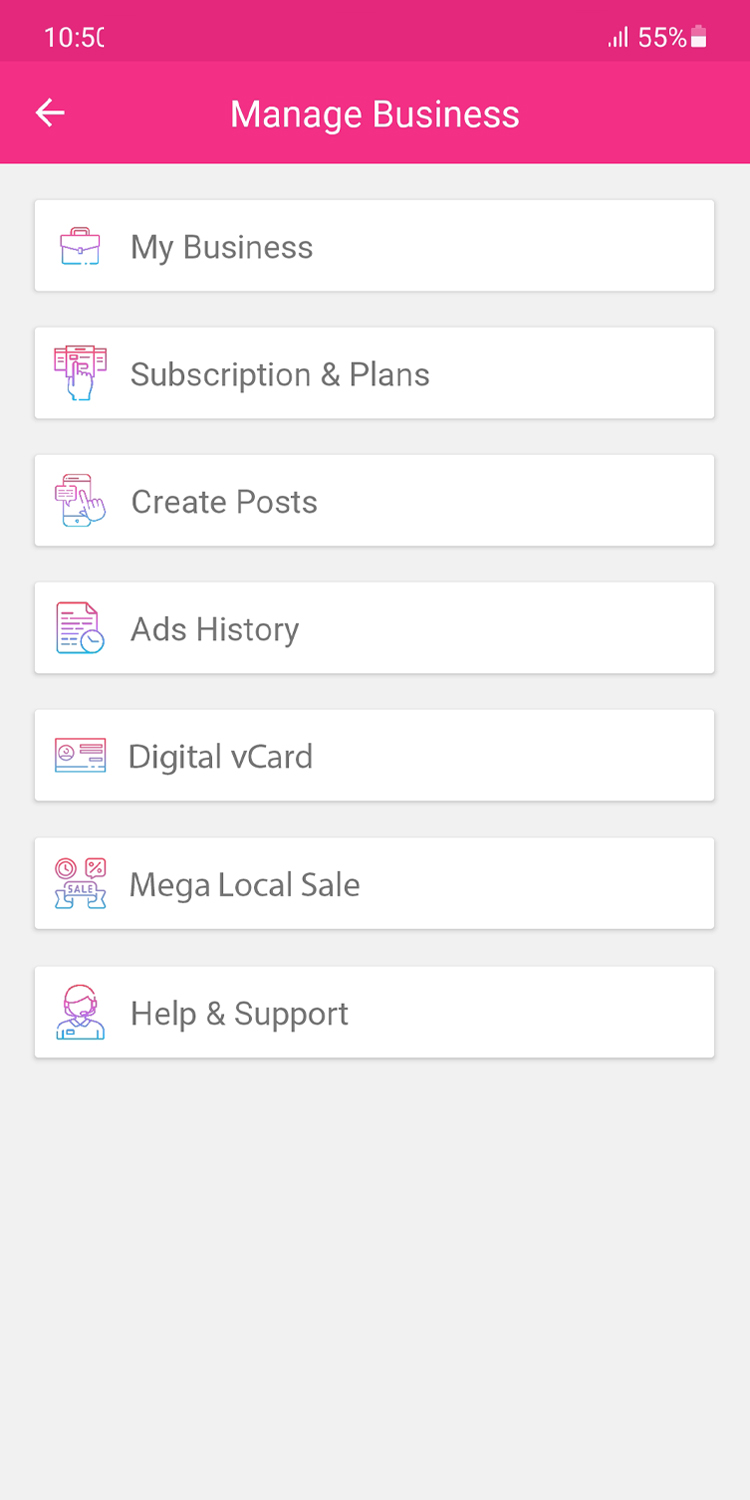This screenshot has height=1500, width=750.
Task: View the Ads History entry
Action: 374,628
